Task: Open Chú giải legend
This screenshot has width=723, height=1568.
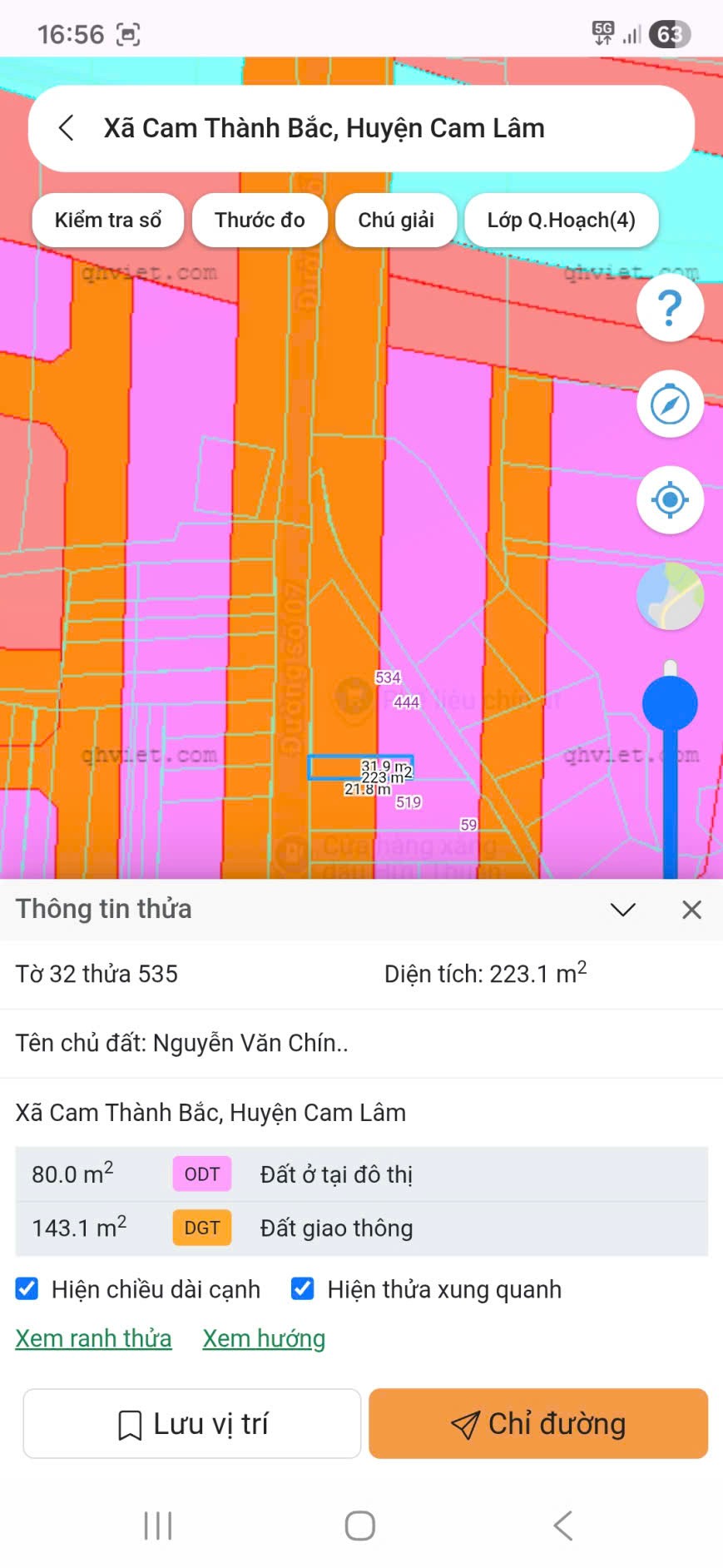Action: pos(395,220)
